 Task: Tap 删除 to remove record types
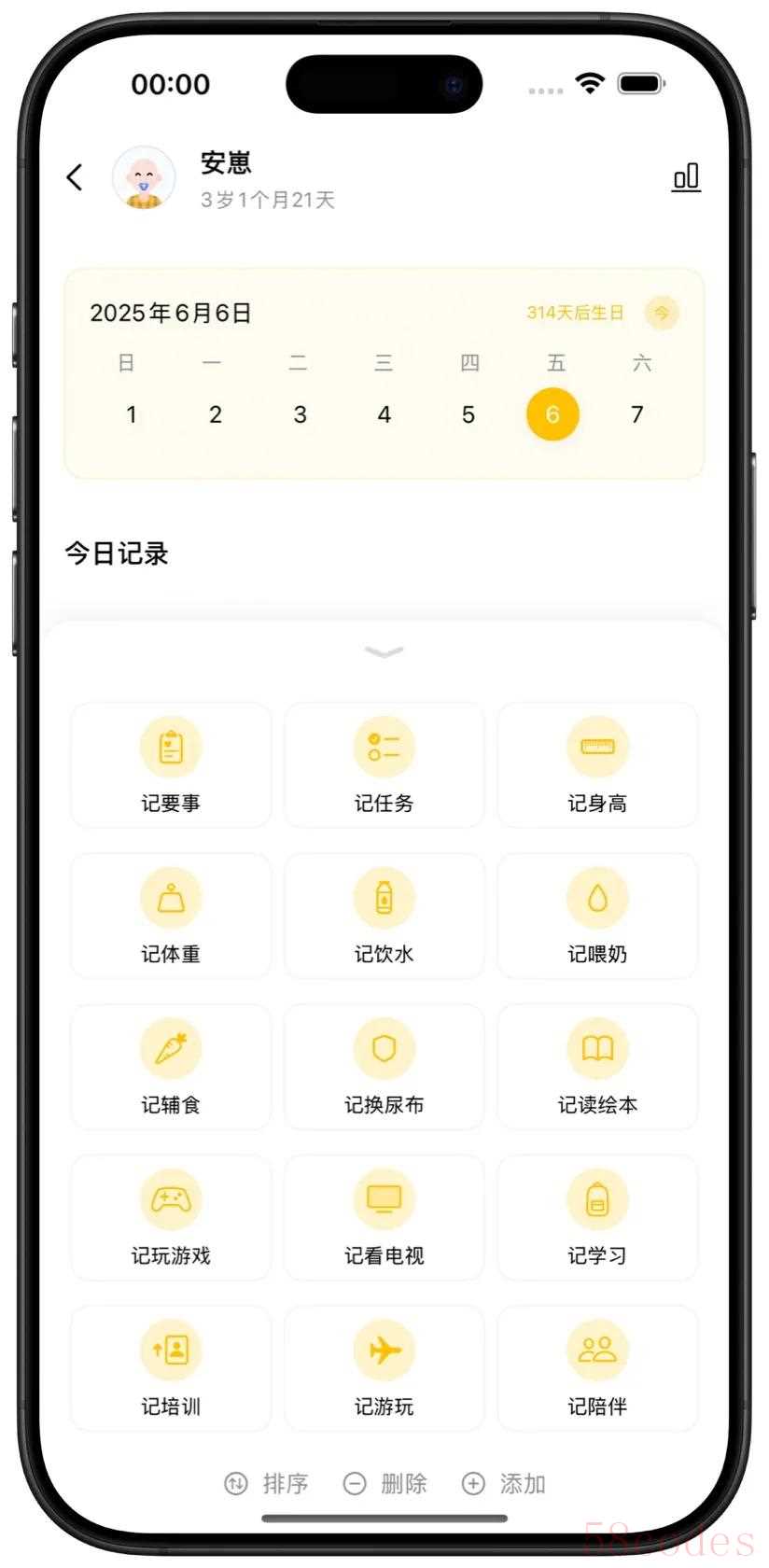click(x=385, y=1483)
